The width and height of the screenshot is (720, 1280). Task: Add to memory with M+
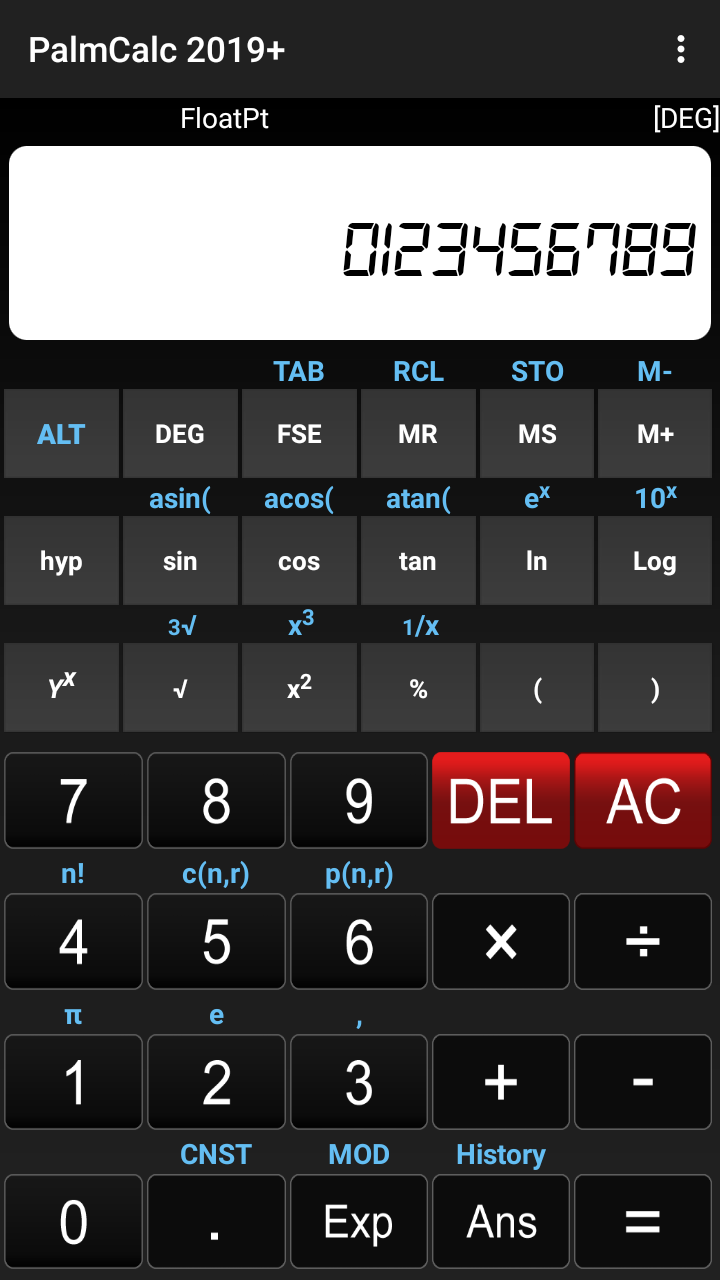(655, 434)
